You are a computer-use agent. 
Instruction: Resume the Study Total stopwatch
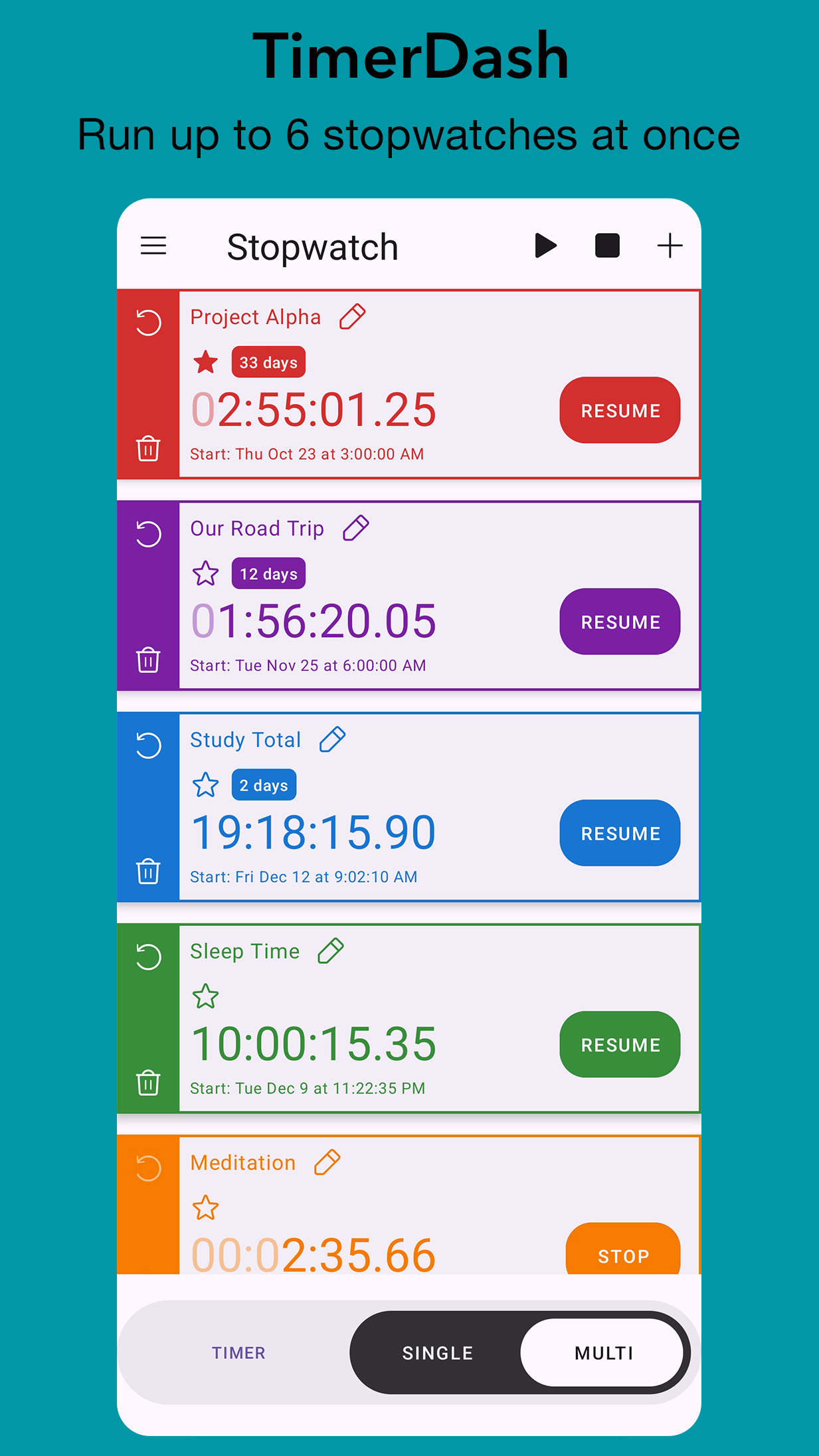tap(619, 833)
